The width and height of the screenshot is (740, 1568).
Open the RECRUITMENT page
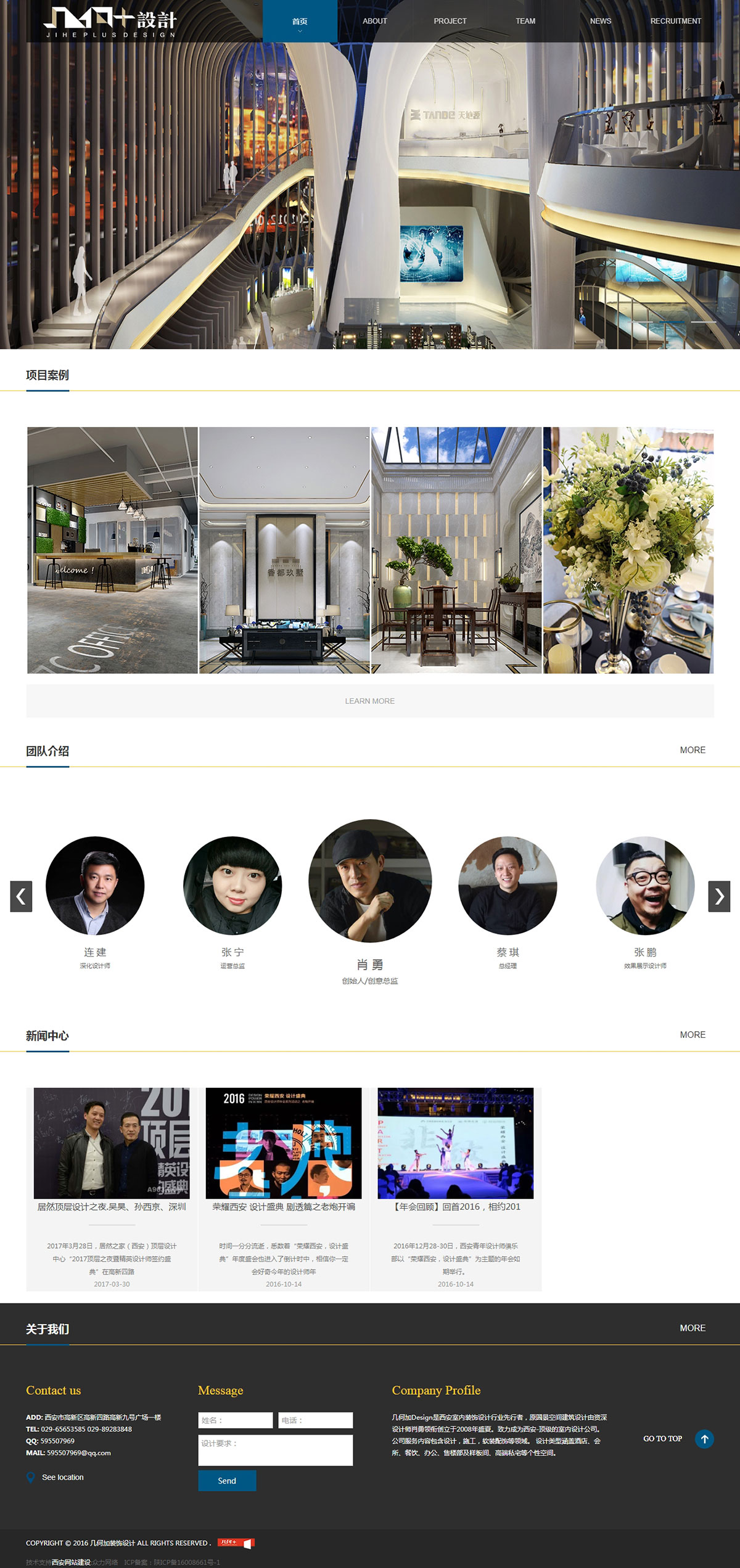point(675,21)
